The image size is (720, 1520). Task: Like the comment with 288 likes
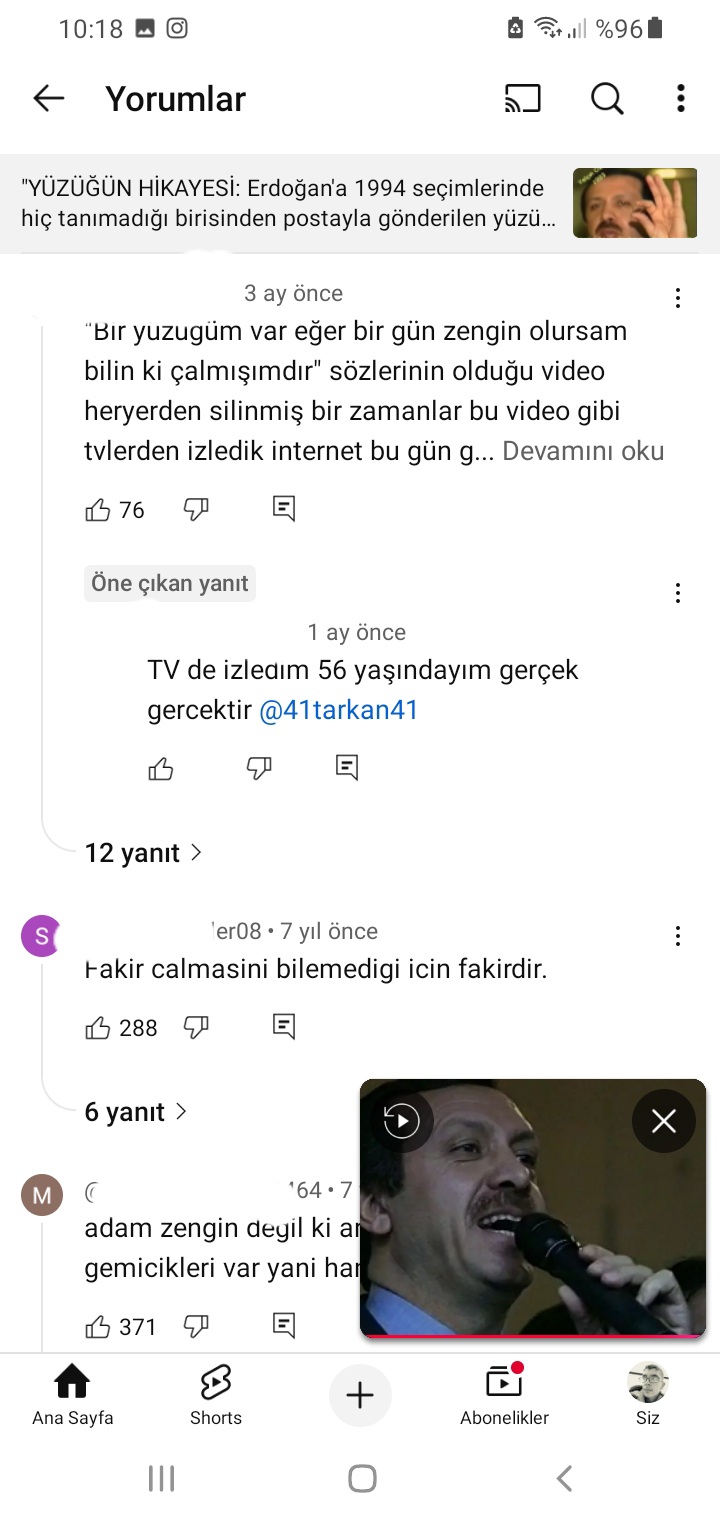tap(98, 1027)
